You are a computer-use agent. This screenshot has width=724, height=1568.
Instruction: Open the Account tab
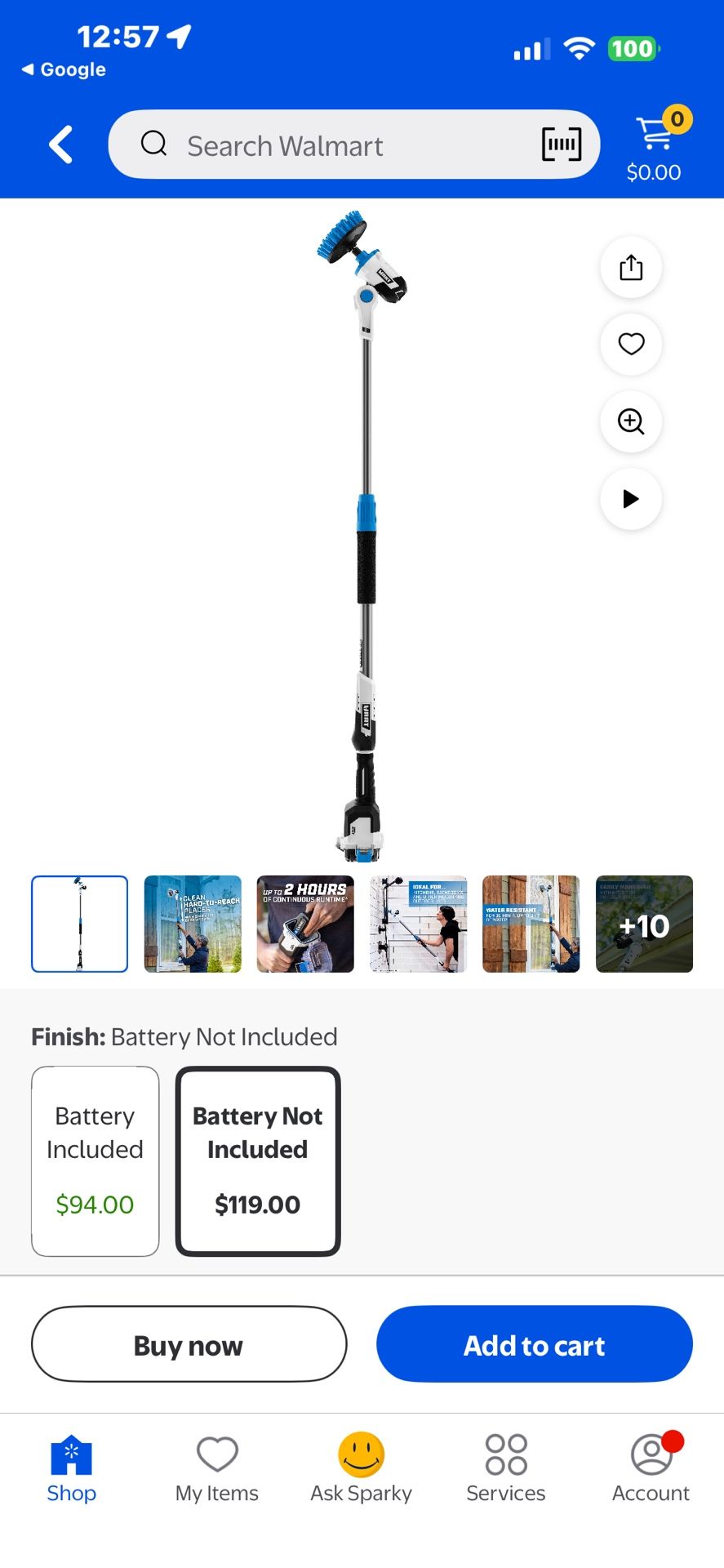(x=651, y=1469)
